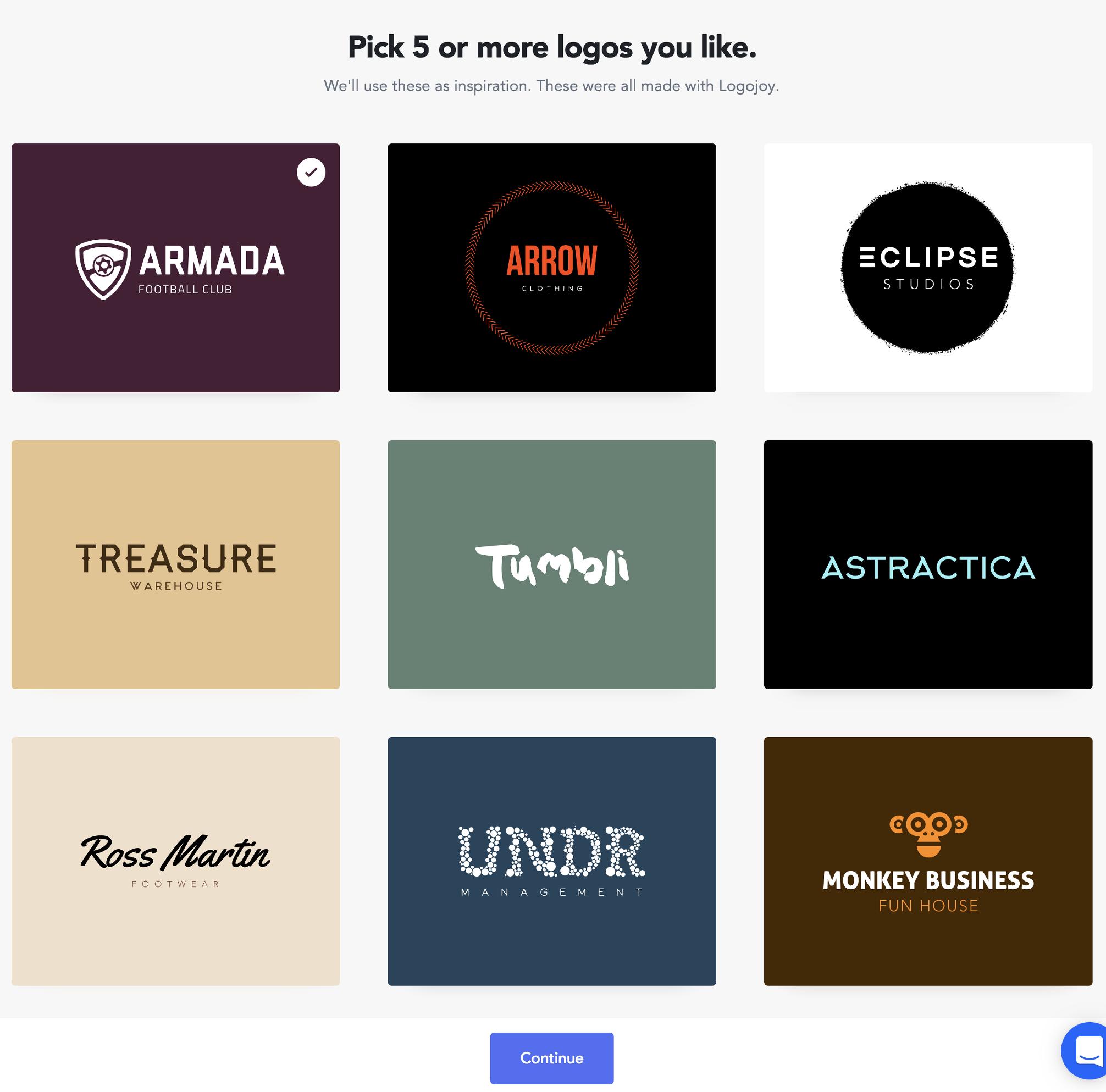Image resolution: width=1106 pixels, height=1092 pixels.
Task: Select the Arrow Clothing logo
Action: point(551,267)
